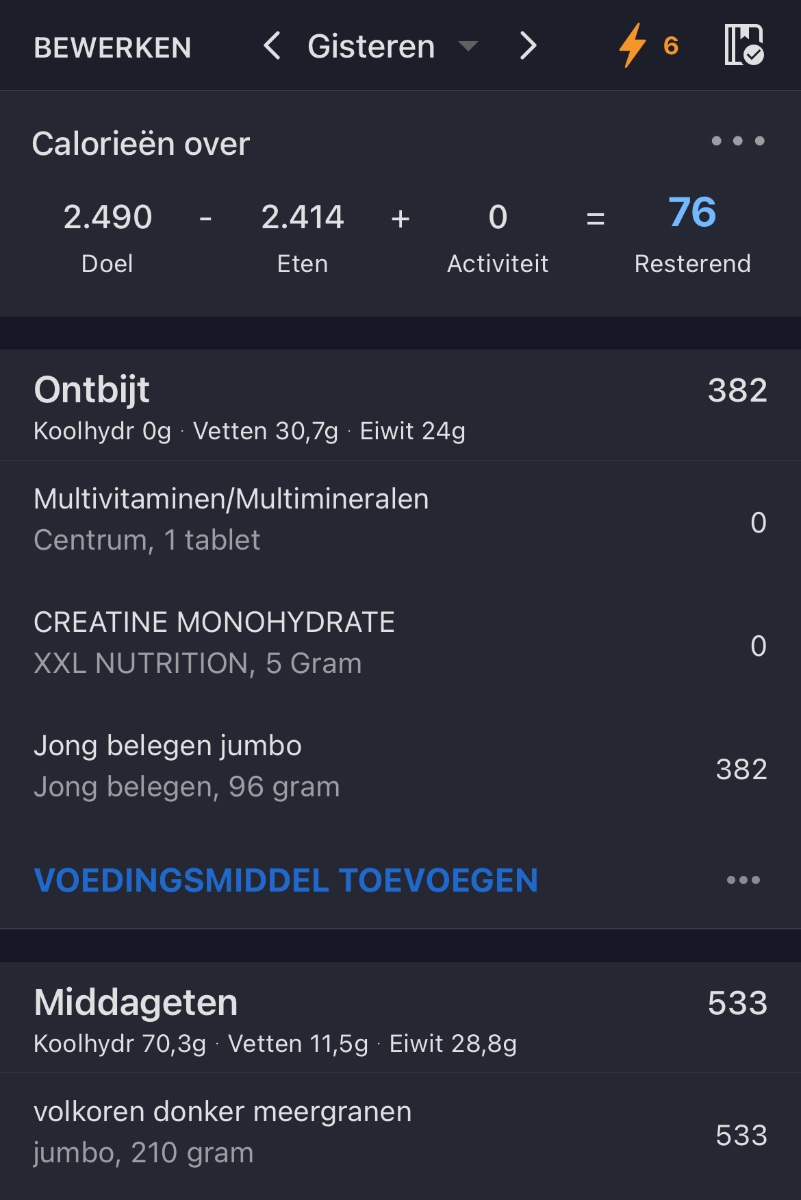Open Calorieën over options menu

point(738,142)
